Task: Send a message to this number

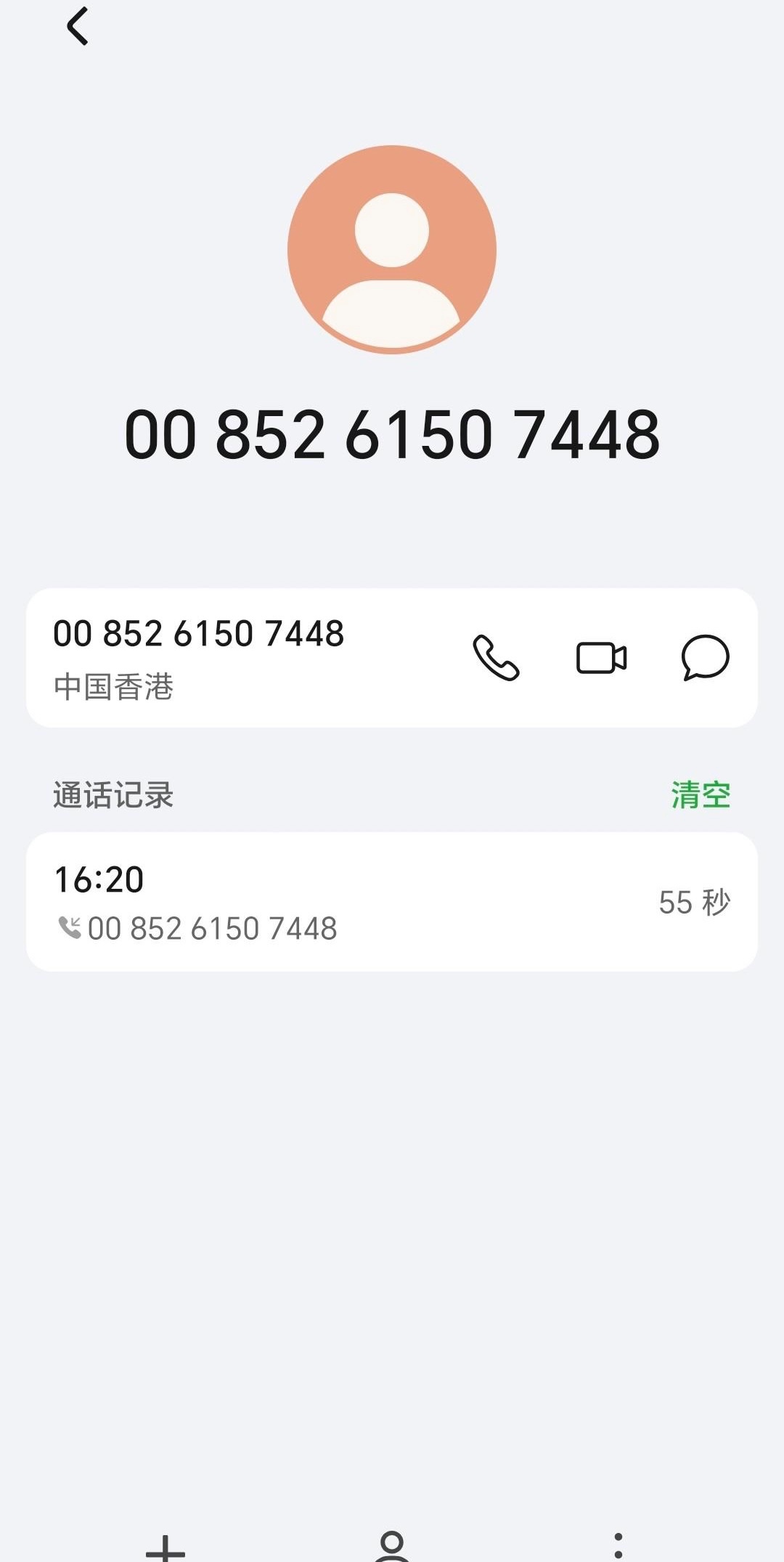Action: click(705, 658)
